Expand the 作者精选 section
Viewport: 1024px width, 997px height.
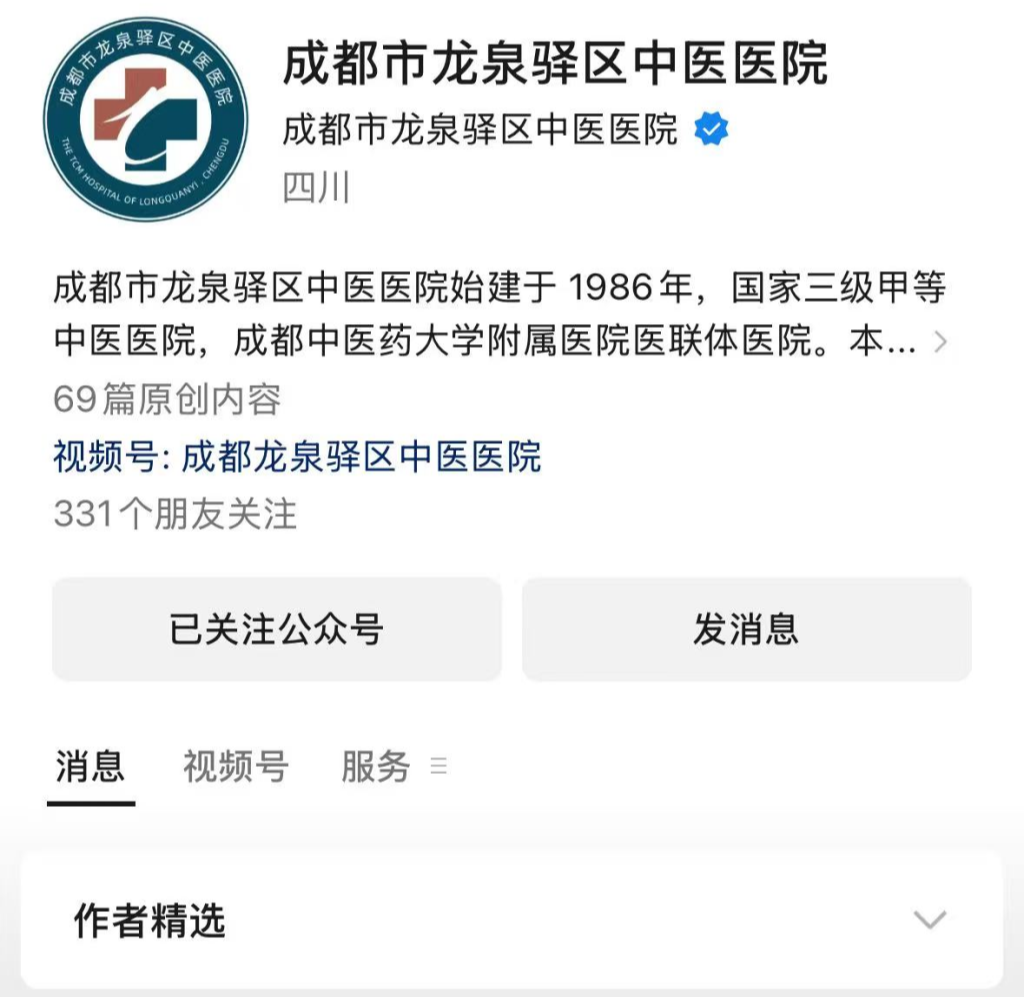[930, 920]
